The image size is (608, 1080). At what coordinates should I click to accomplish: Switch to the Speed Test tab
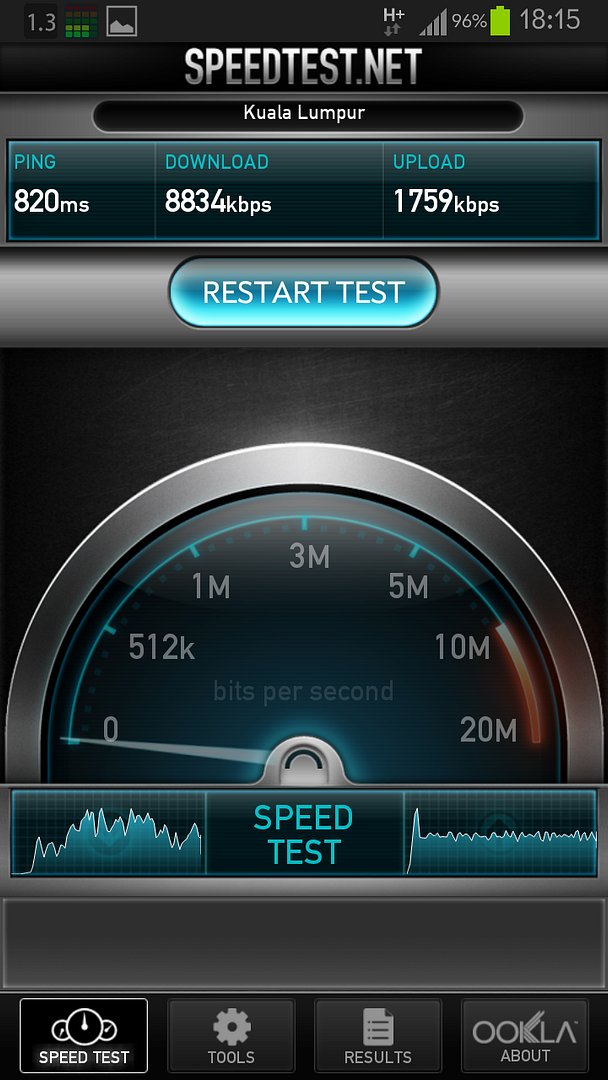tap(84, 1036)
